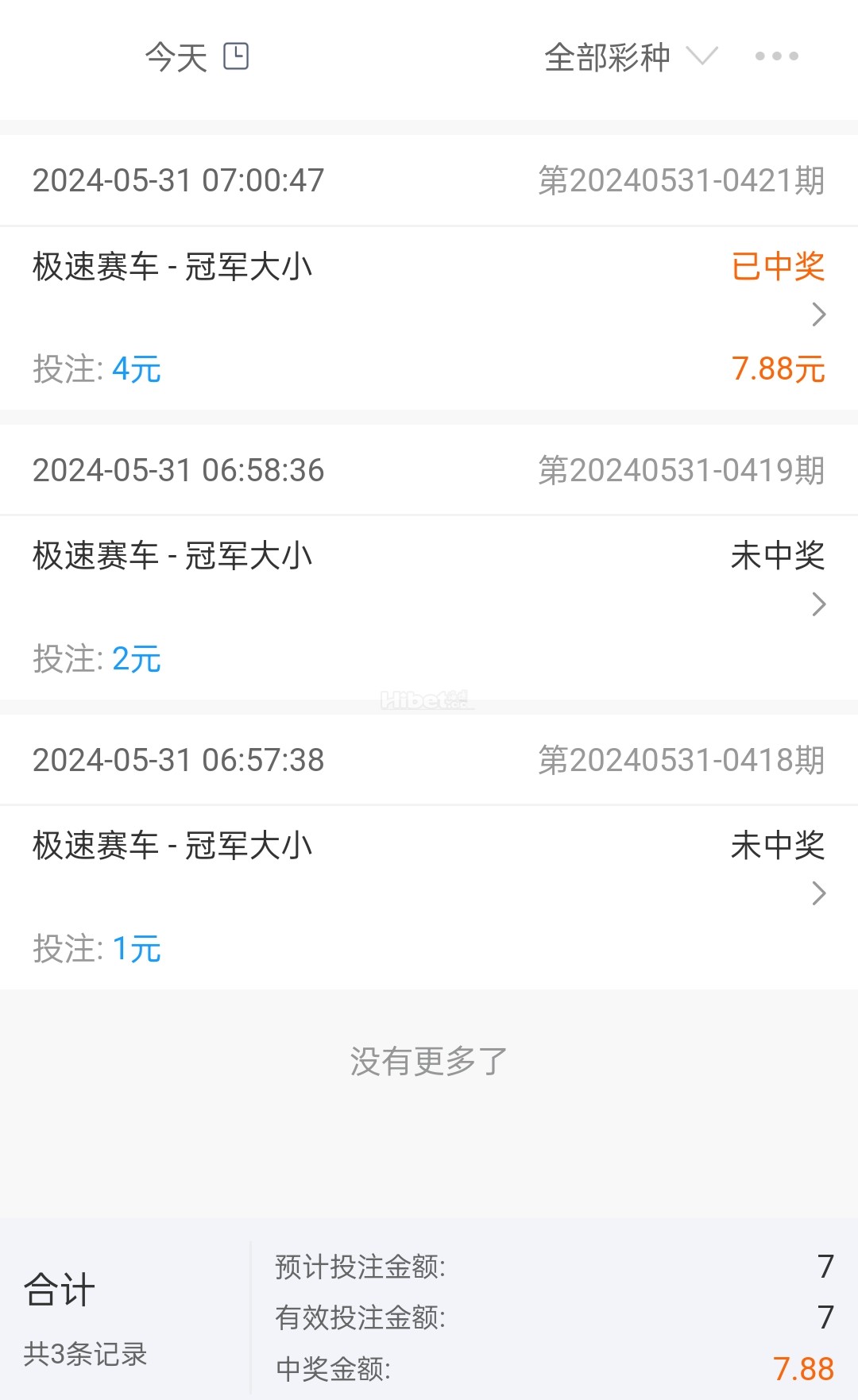Open the 今天 date picker
858x1400 pixels.
[197, 57]
